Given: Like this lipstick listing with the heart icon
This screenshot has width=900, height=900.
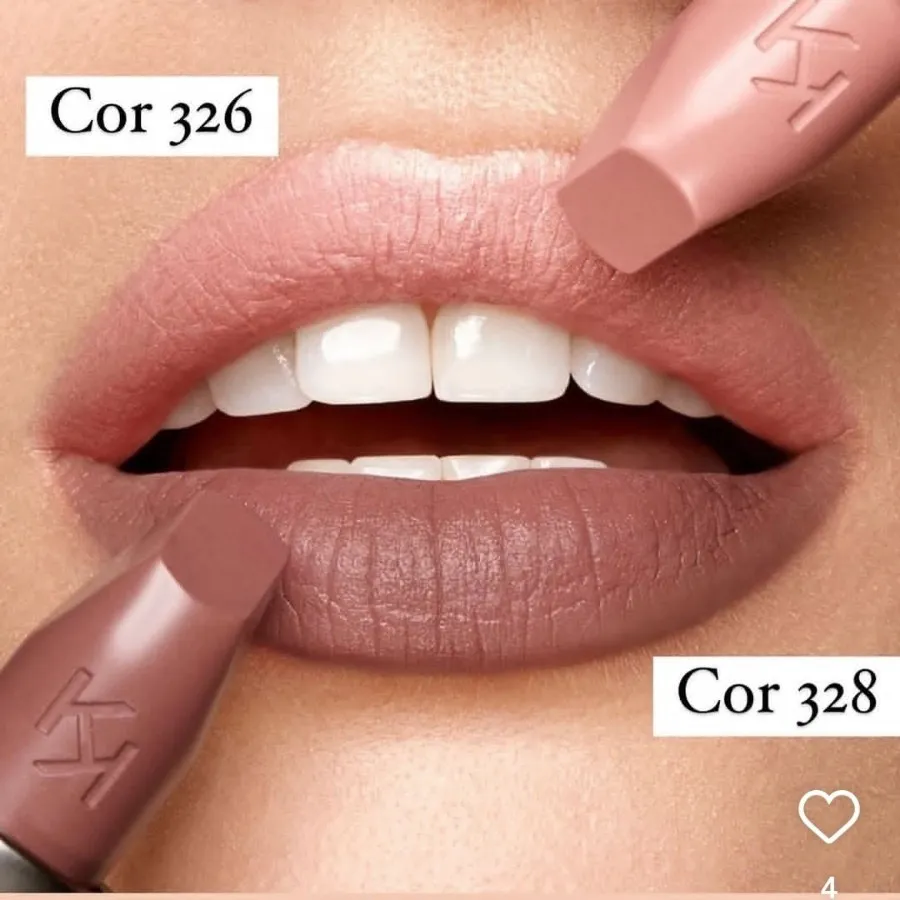Looking at the screenshot, I should [x=829, y=816].
